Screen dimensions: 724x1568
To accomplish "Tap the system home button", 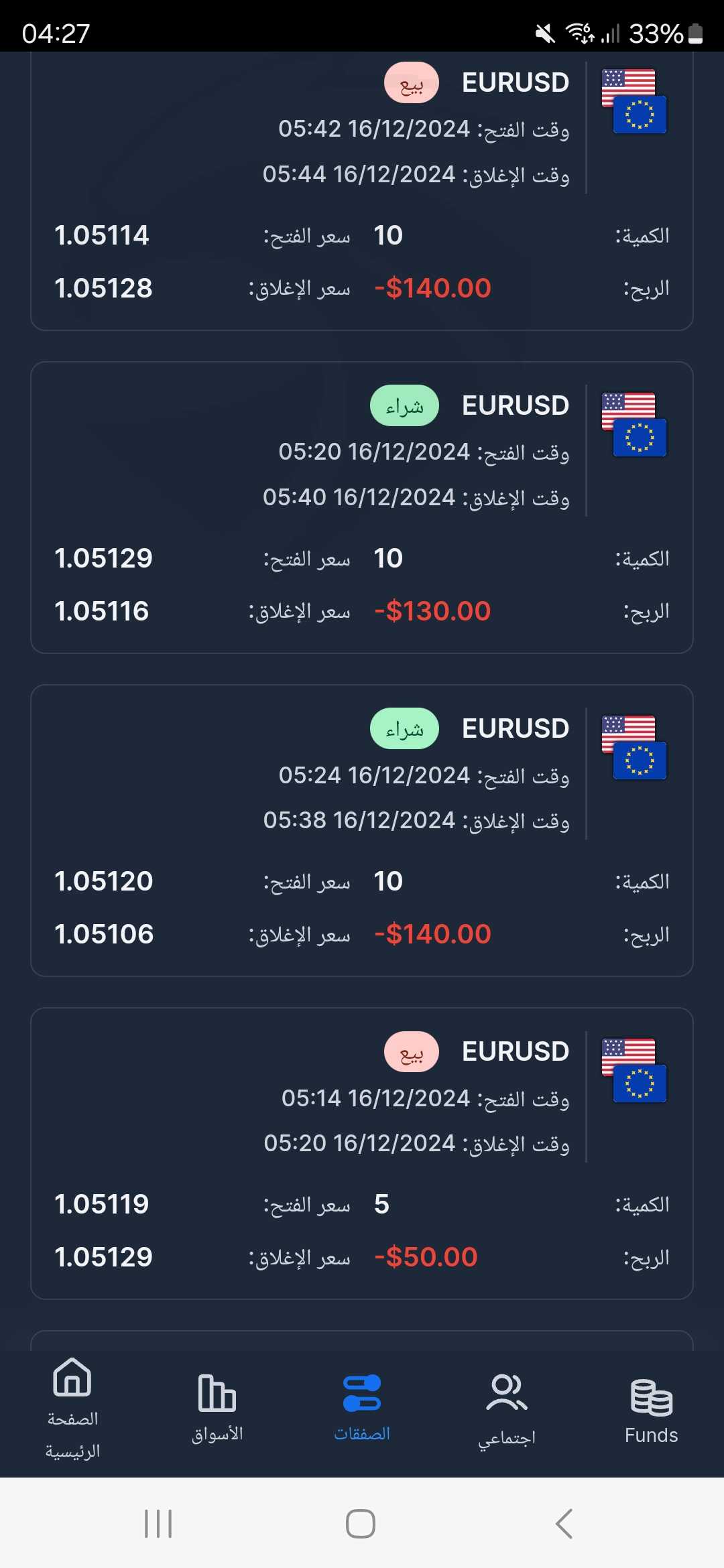I will click(x=361, y=1524).
